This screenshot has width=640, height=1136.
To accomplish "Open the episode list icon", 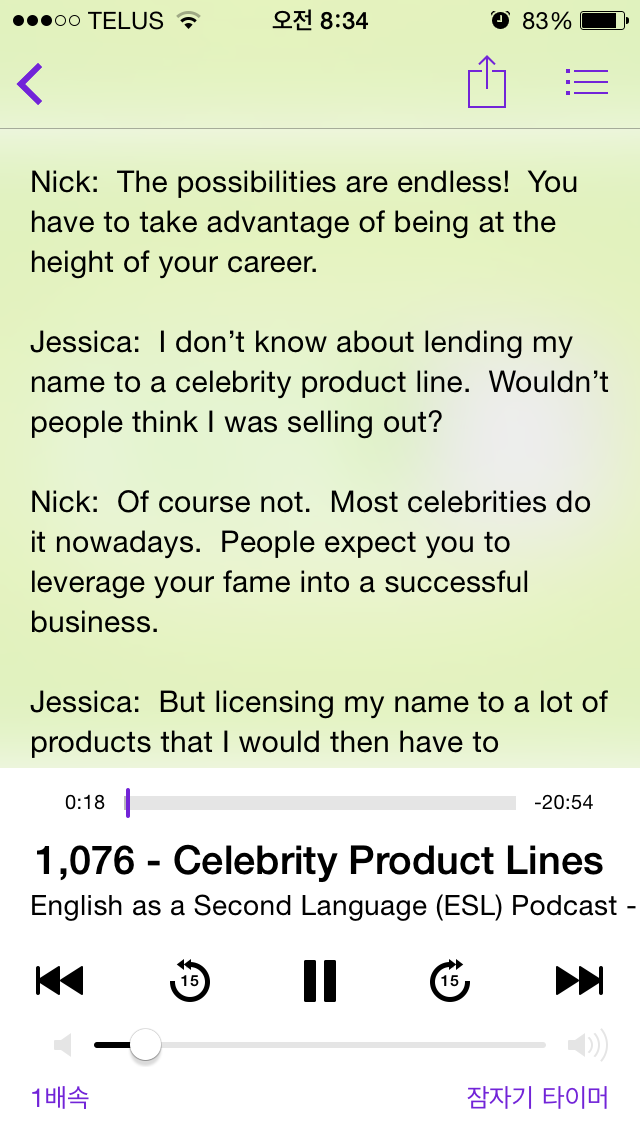I will coord(586,83).
